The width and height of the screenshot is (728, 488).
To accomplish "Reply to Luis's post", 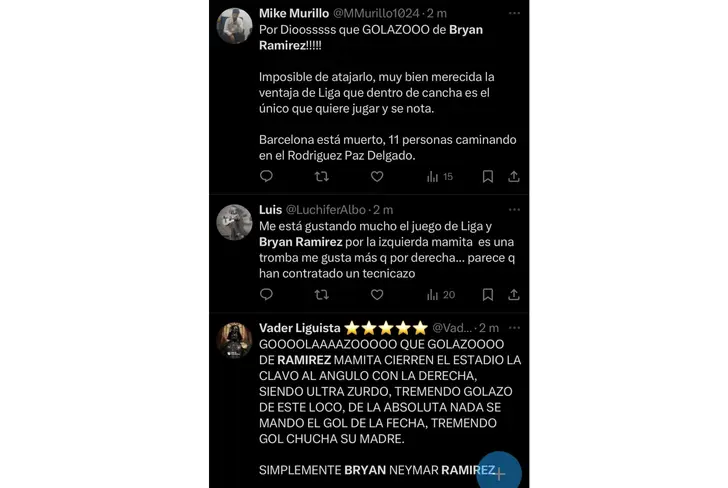I will point(266,294).
